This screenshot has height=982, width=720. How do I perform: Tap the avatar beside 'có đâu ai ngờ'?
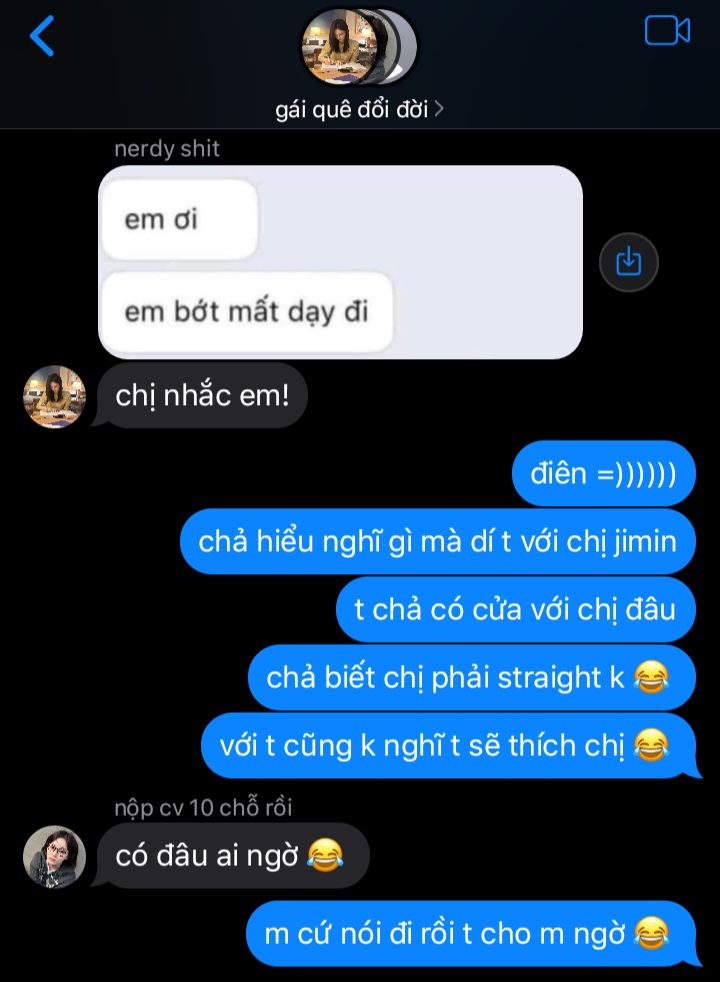coord(54,856)
